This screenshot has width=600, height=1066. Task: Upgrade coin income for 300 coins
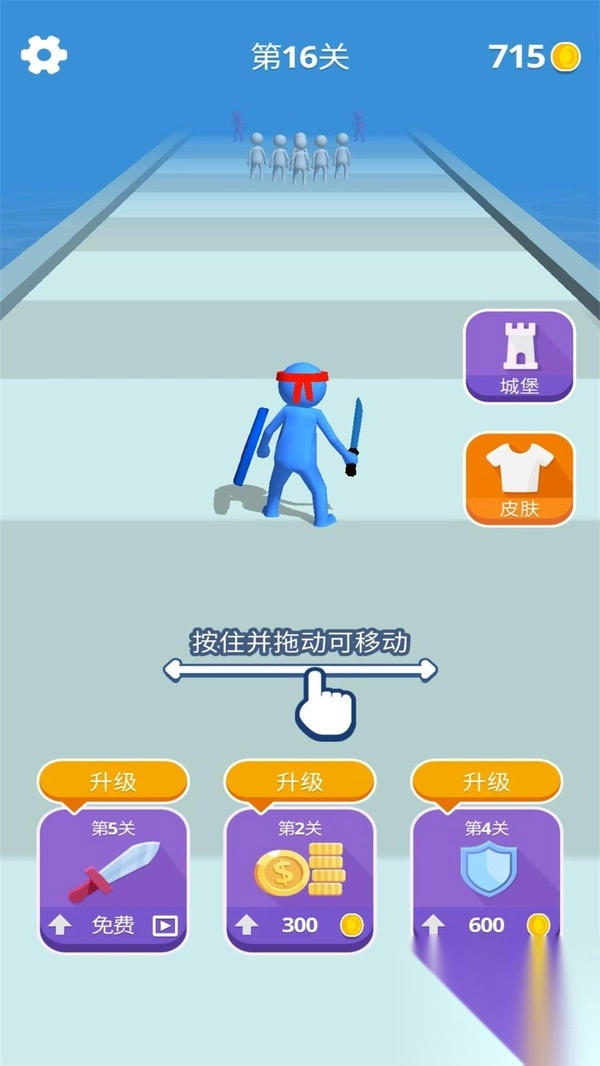300,880
